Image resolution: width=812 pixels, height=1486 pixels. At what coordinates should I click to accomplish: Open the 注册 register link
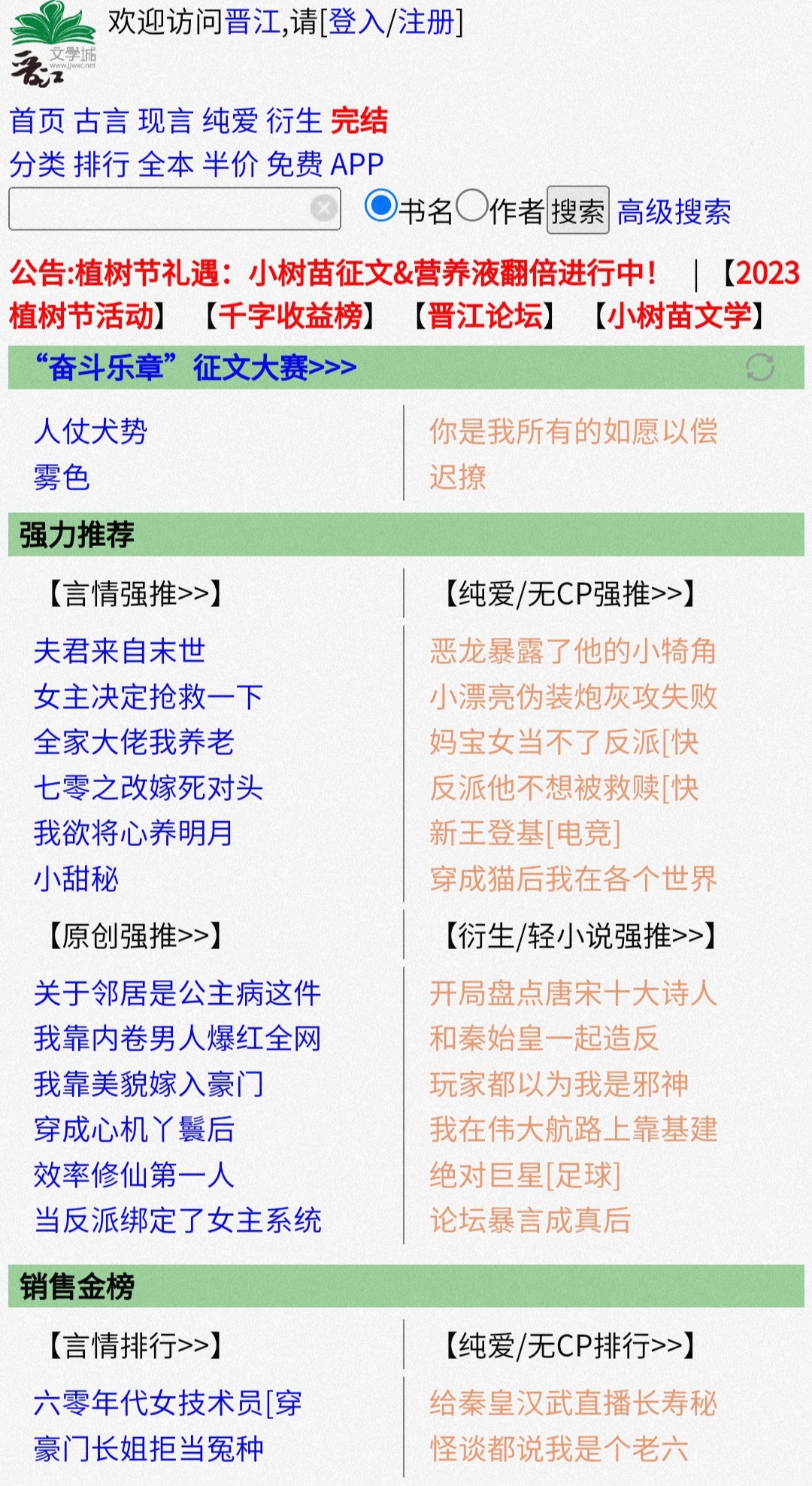pos(426,23)
